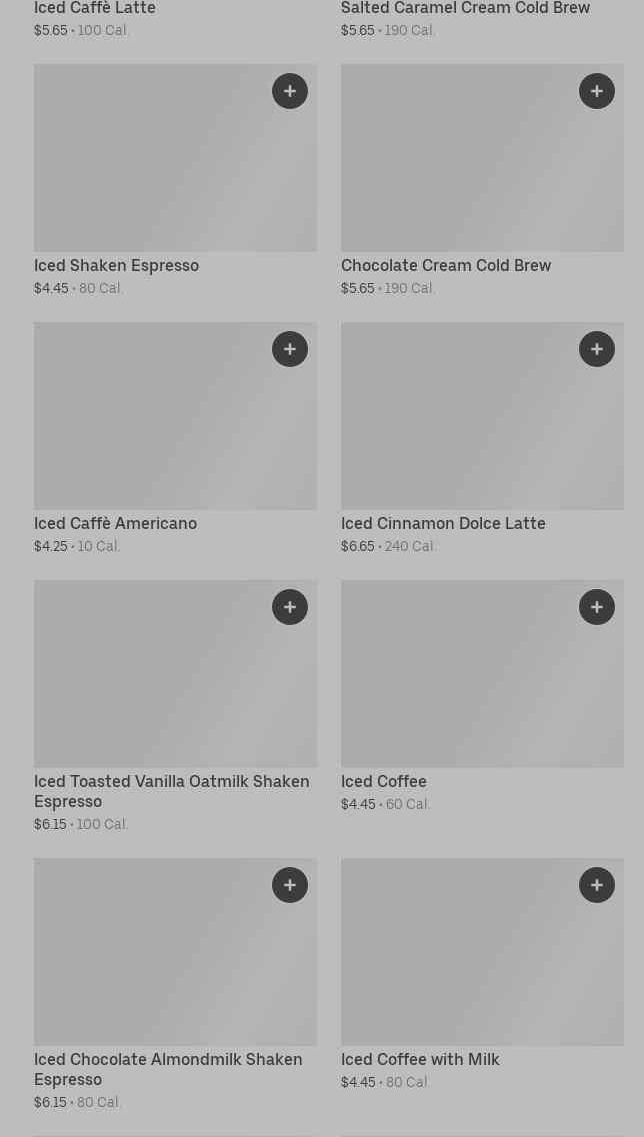Add Iced Toasted Vanilla Oatmilk Shaken Espresso
Viewport: 644px width, 1137px height.
point(290,607)
